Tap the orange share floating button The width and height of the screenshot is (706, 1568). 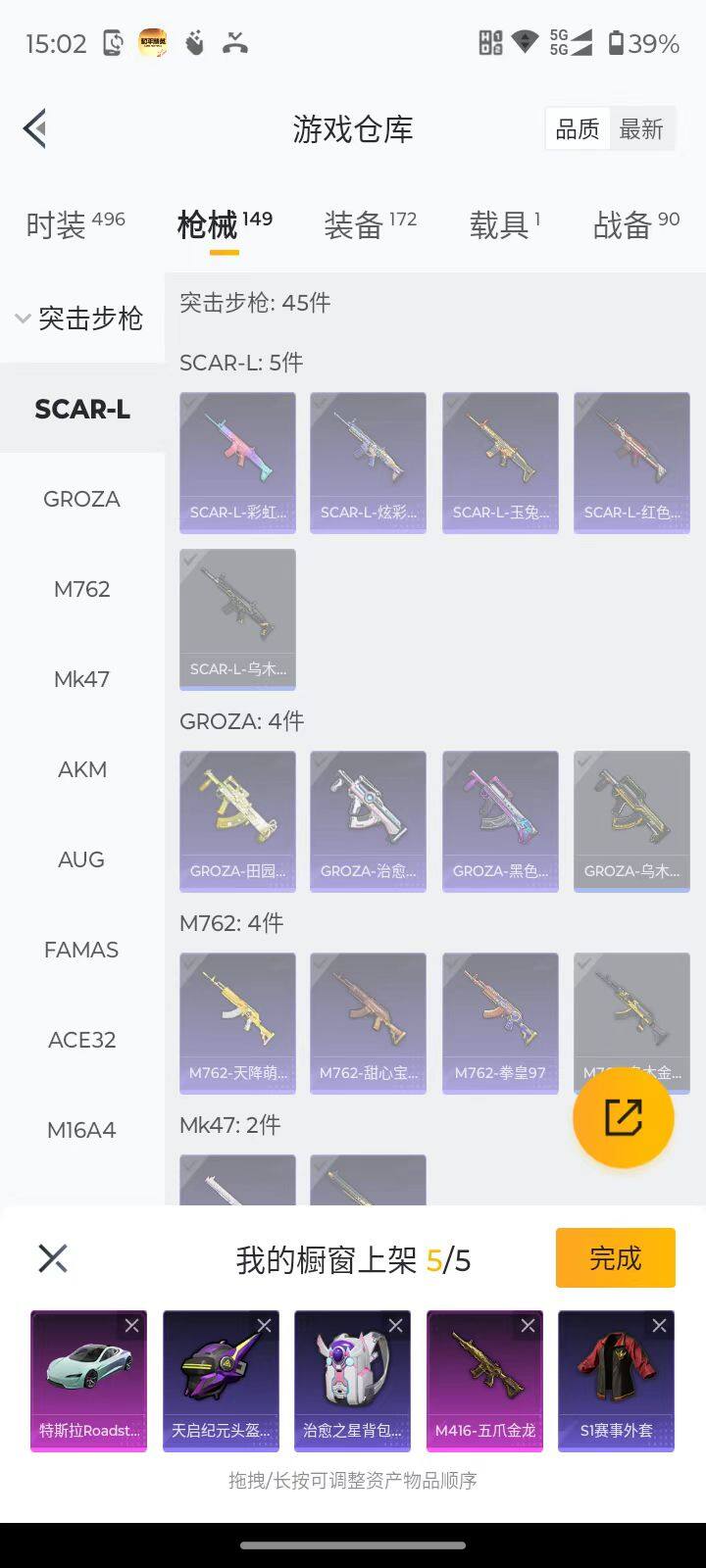[x=623, y=1117]
